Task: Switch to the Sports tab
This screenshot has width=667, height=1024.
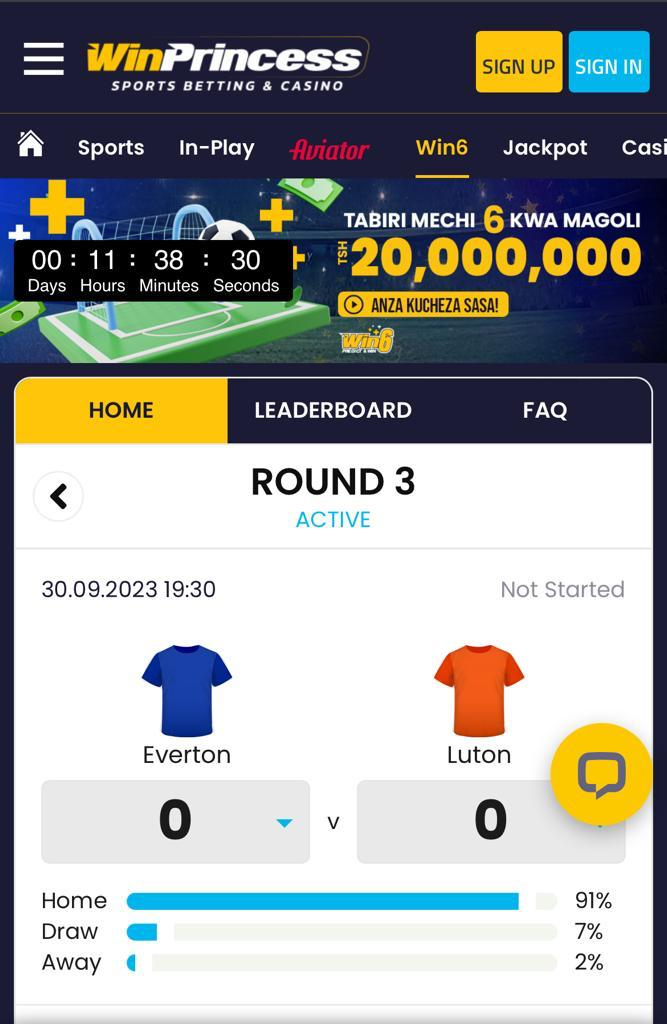Action: coord(111,148)
